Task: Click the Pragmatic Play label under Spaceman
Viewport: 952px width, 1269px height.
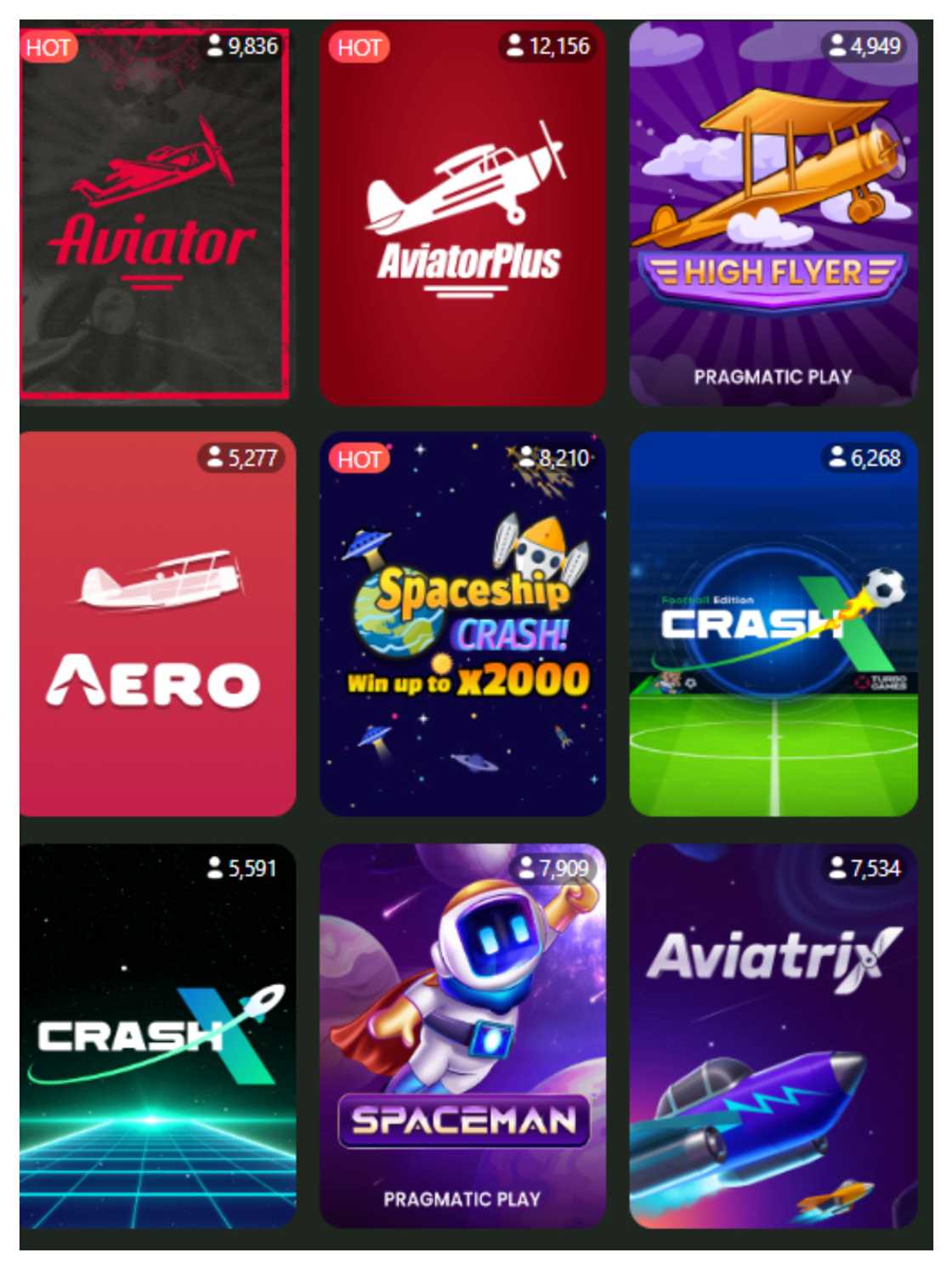Action: [463, 1199]
